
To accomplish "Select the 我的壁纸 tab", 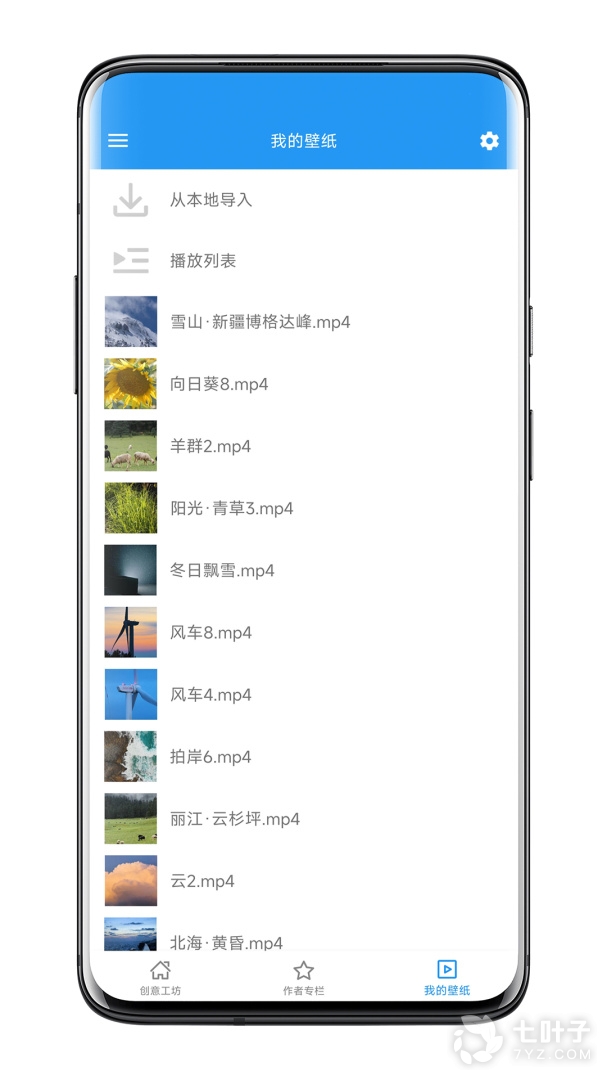I will (x=446, y=978).
